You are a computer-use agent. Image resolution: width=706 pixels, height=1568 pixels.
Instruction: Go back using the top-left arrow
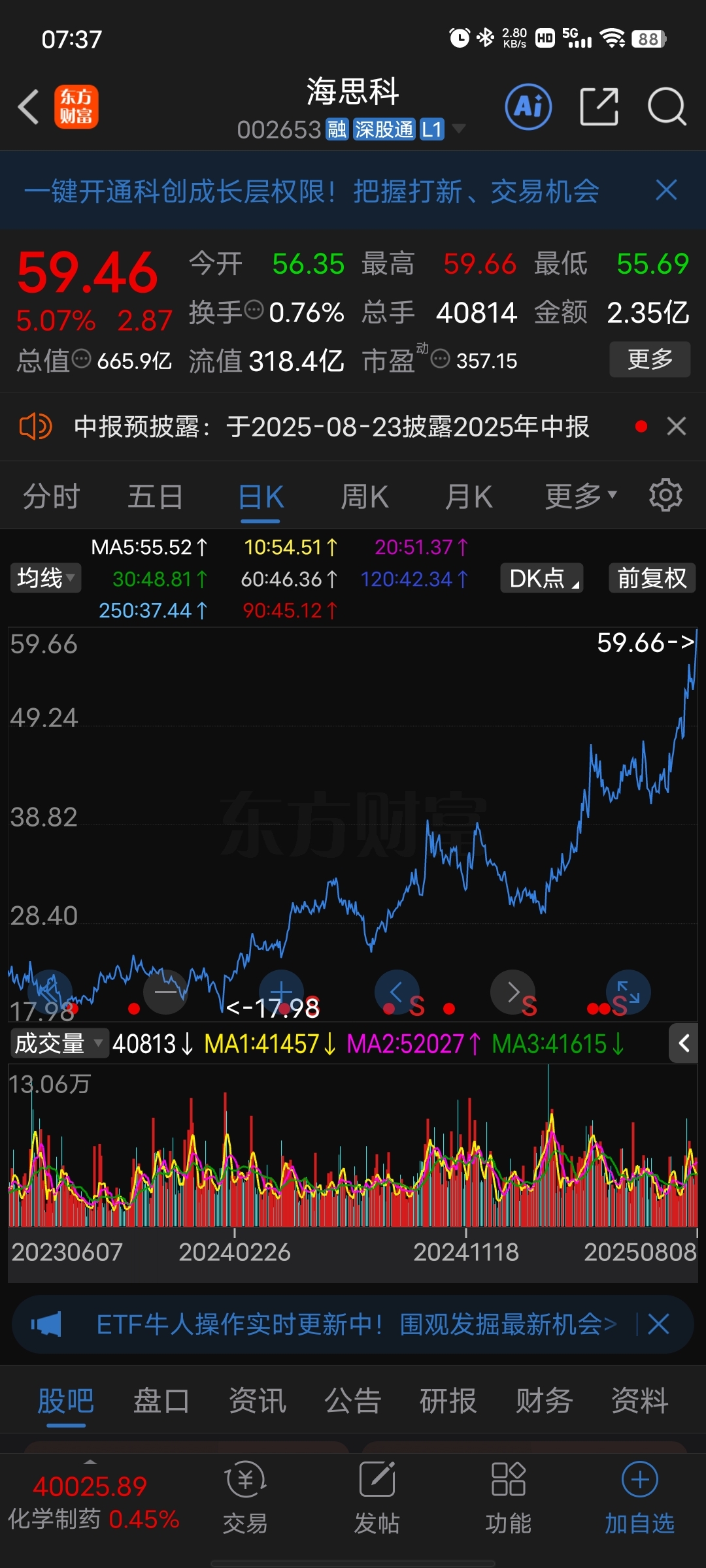28,107
